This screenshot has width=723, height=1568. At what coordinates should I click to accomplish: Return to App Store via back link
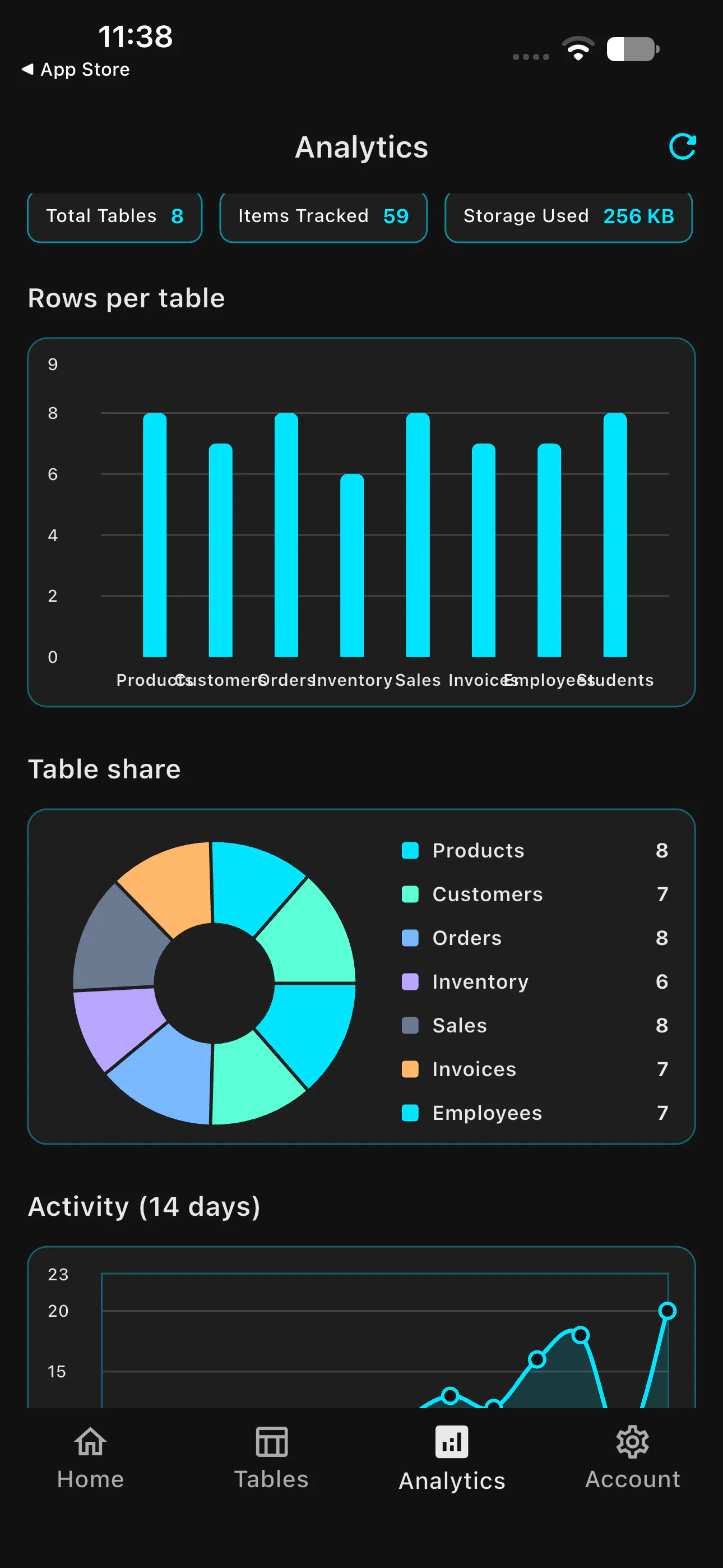(x=76, y=70)
